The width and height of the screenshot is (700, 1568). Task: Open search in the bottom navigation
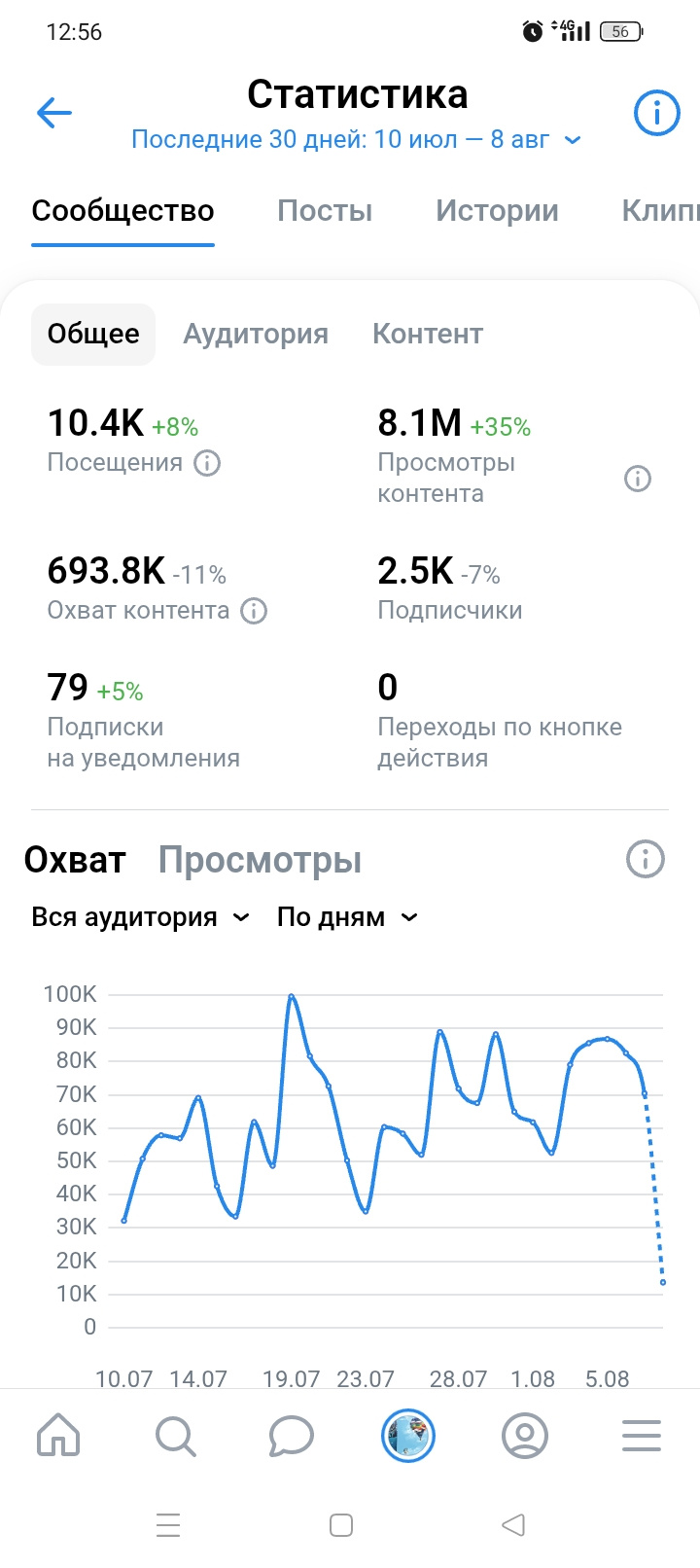(x=175, y=1436)
